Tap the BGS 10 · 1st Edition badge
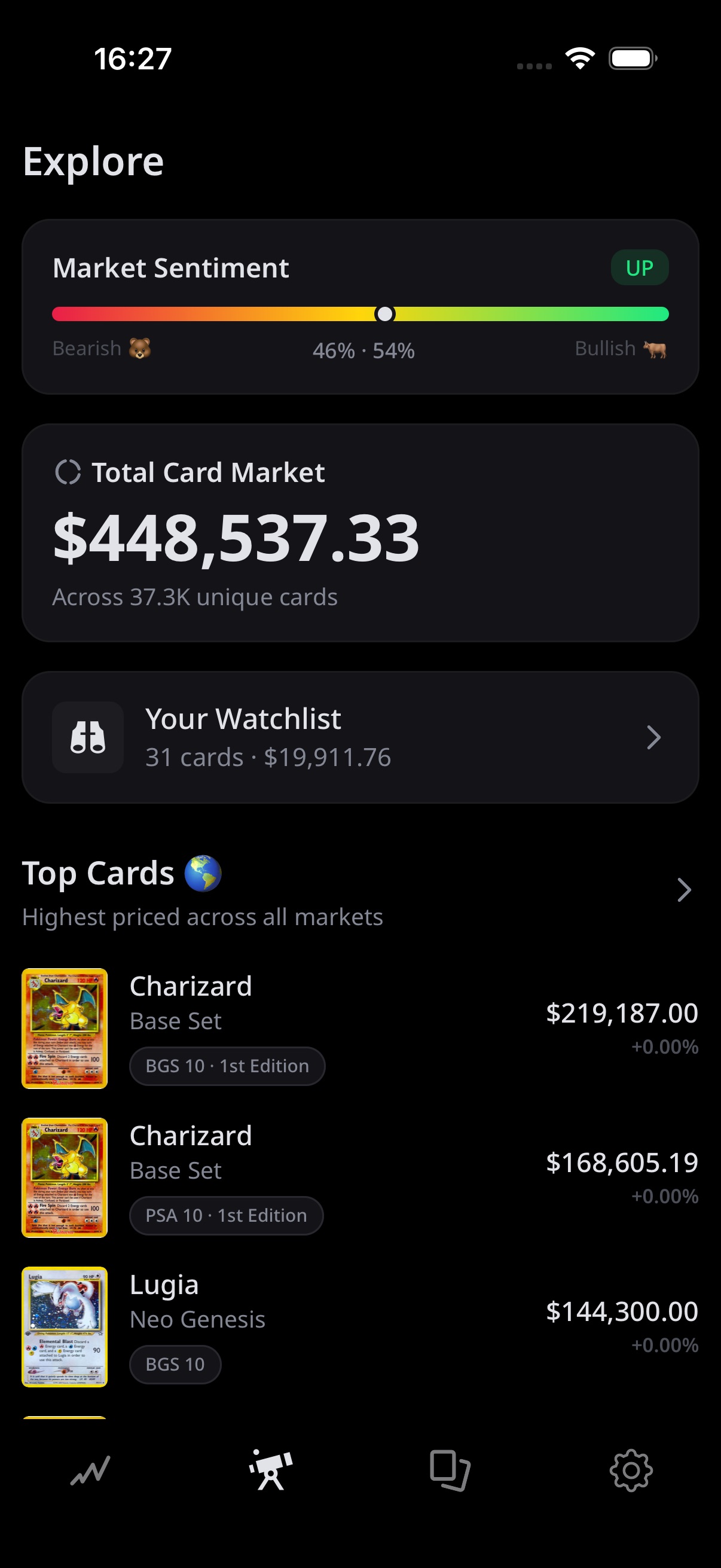The image size is (721, 1568). pyautogui.click(x=227, y=1066)
